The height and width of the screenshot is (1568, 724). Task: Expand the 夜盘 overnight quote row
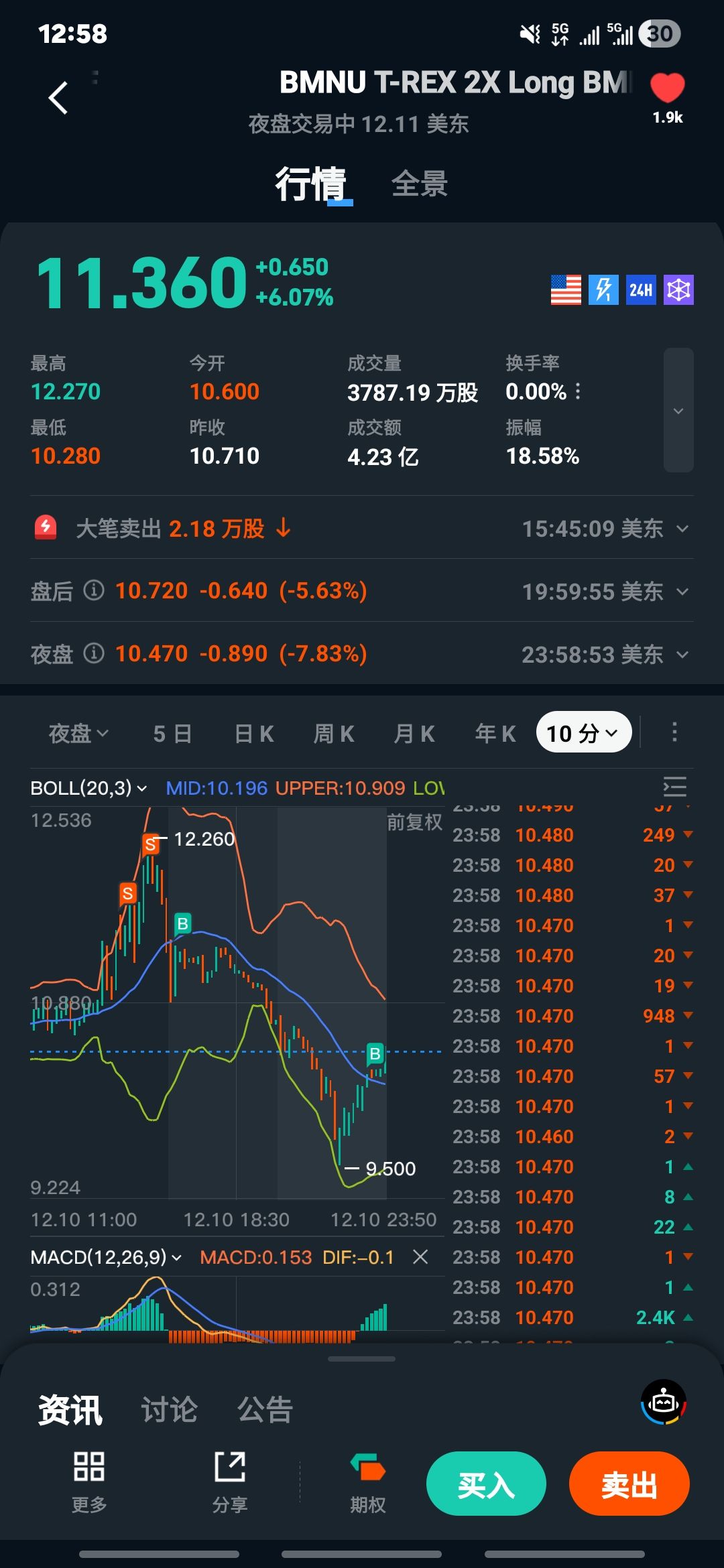(x=682, y=655)
